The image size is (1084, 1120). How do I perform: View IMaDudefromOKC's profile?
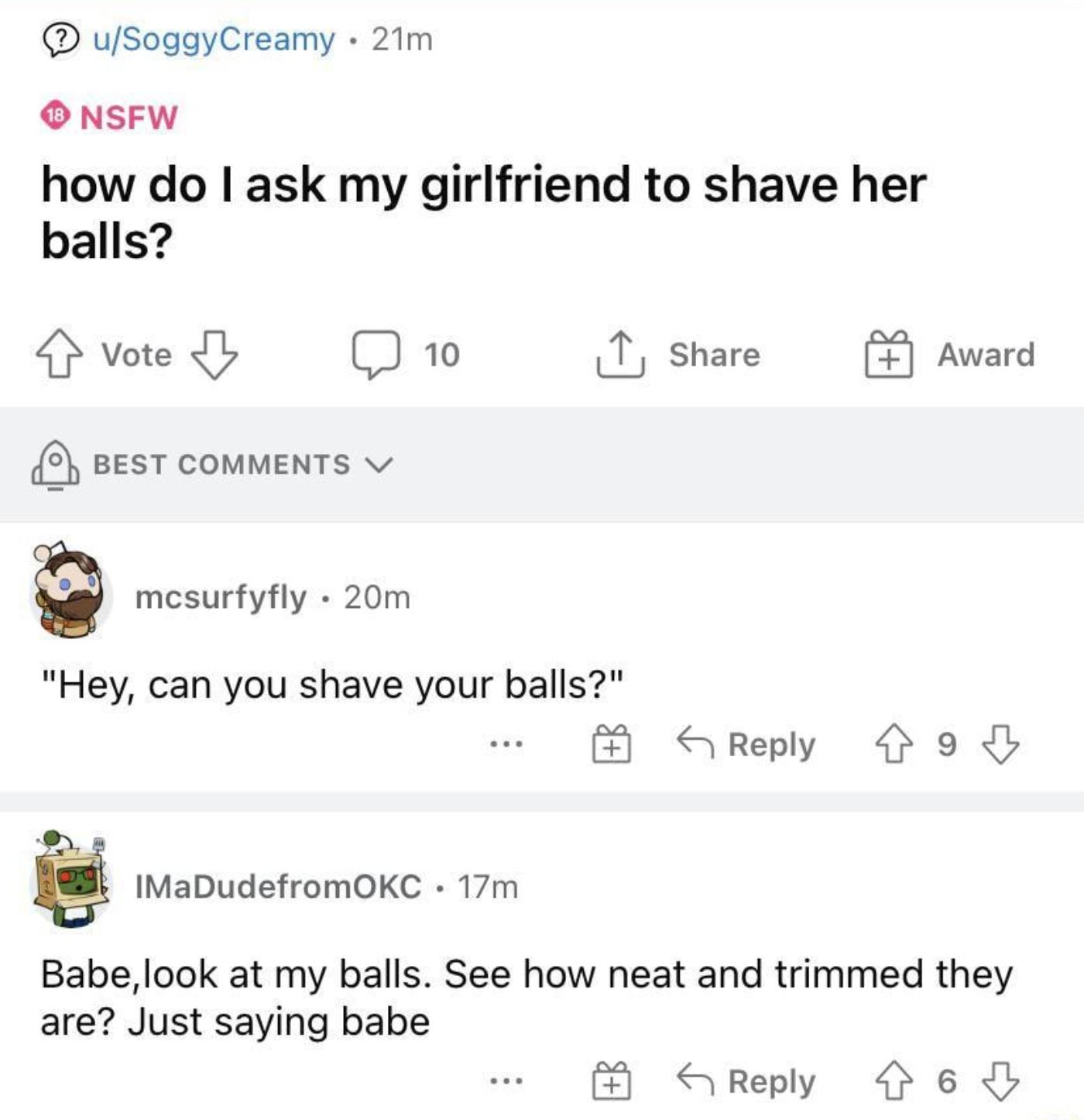tap(279, 887)
